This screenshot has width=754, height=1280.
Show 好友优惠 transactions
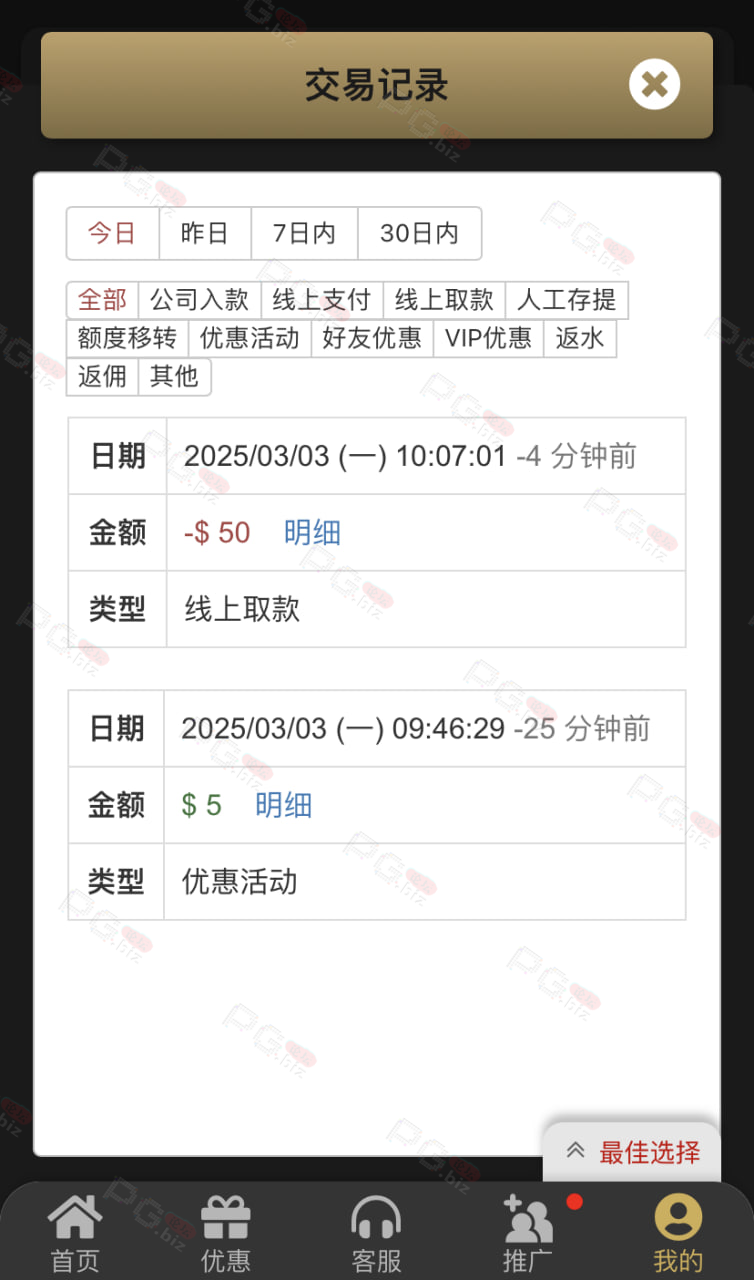tap(372, 338)
